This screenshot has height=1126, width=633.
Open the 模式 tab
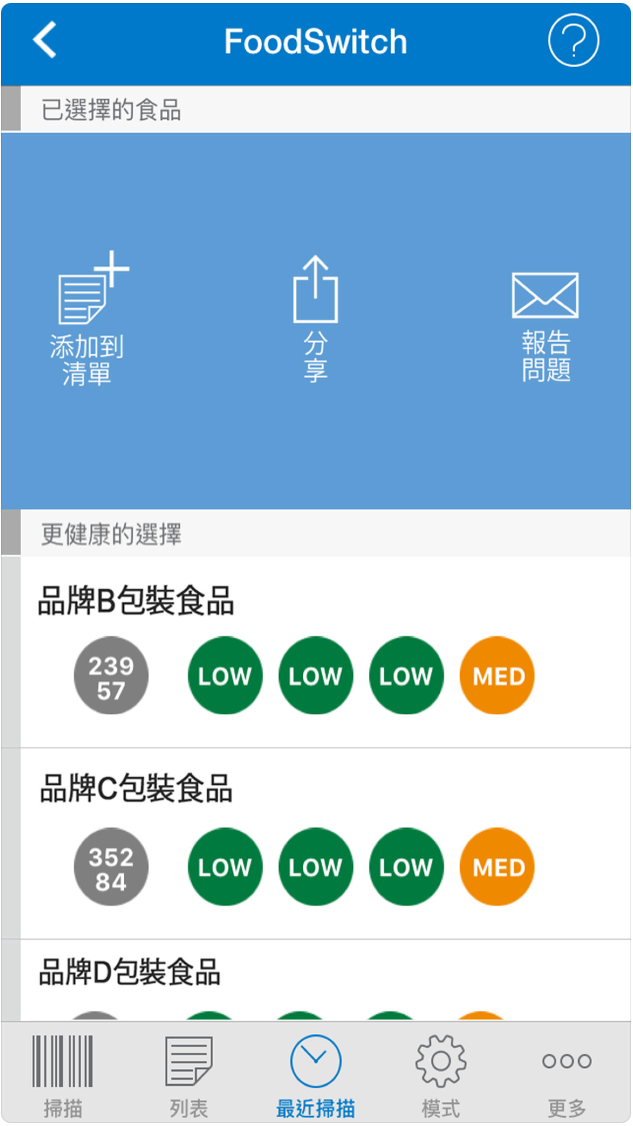(x=441, y=1074)
